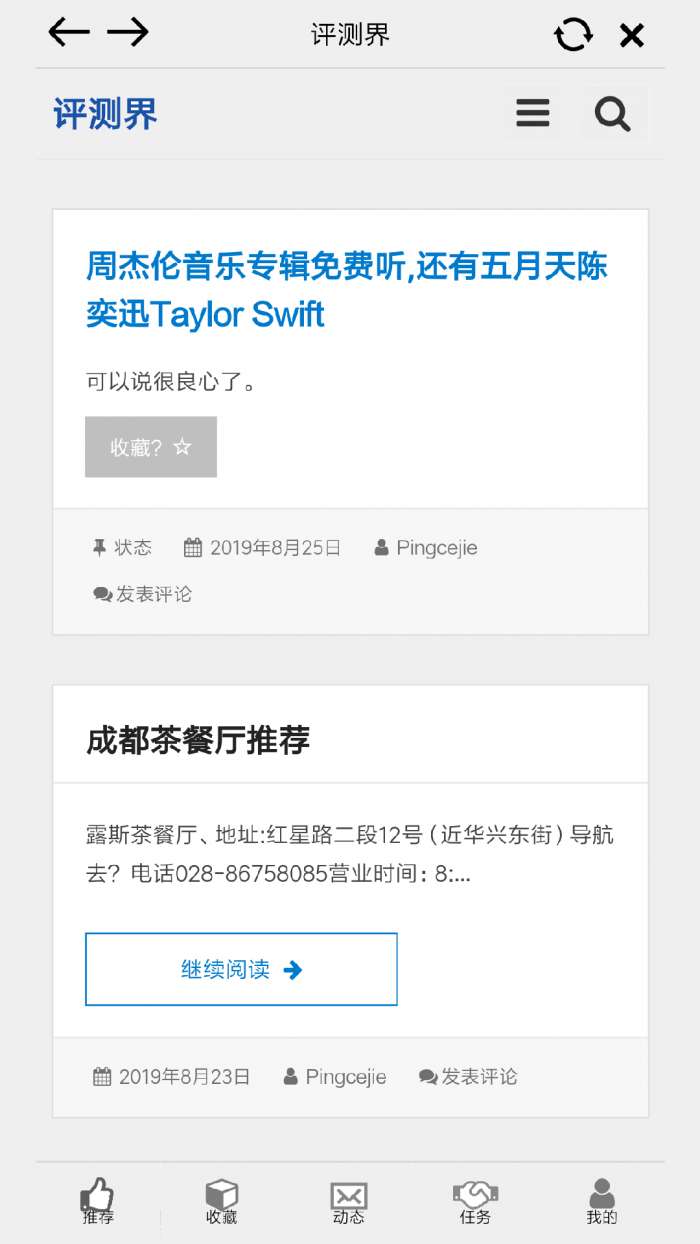Switch to the 任务 tab
The width and height of the screenshot is (700, 1244).
[x=475, y=1202]
